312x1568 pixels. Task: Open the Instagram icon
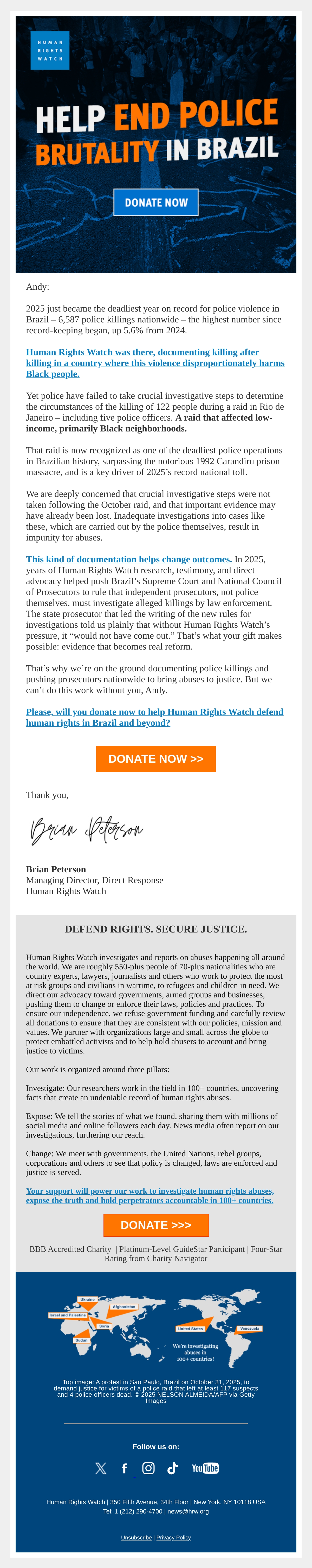(148, 1468)
